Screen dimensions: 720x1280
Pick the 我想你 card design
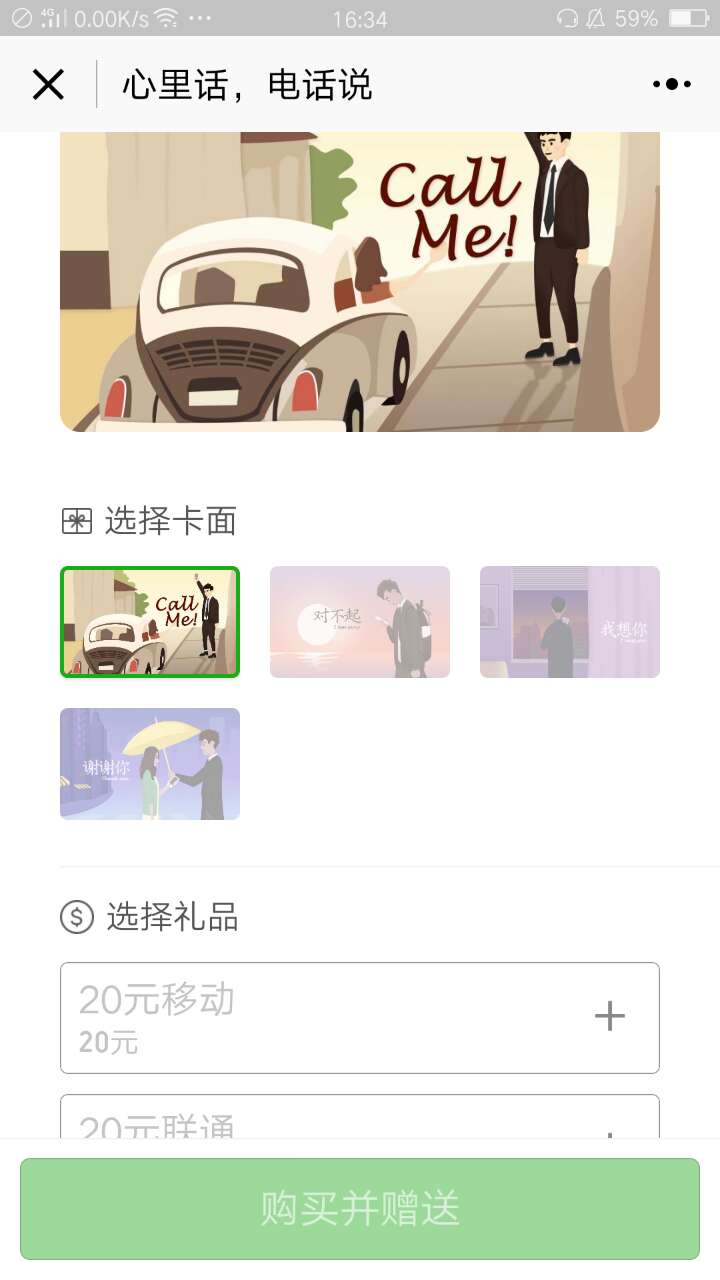click(x=570, y=622)
